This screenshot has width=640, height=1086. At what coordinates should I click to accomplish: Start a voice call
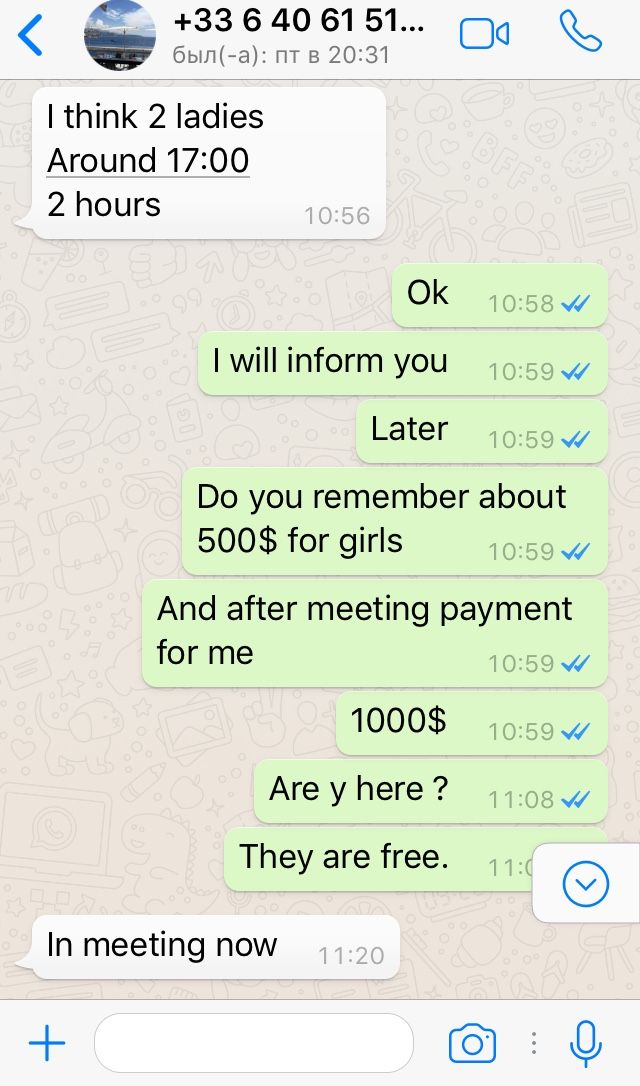pyautogui.click(x=580, y=32)
